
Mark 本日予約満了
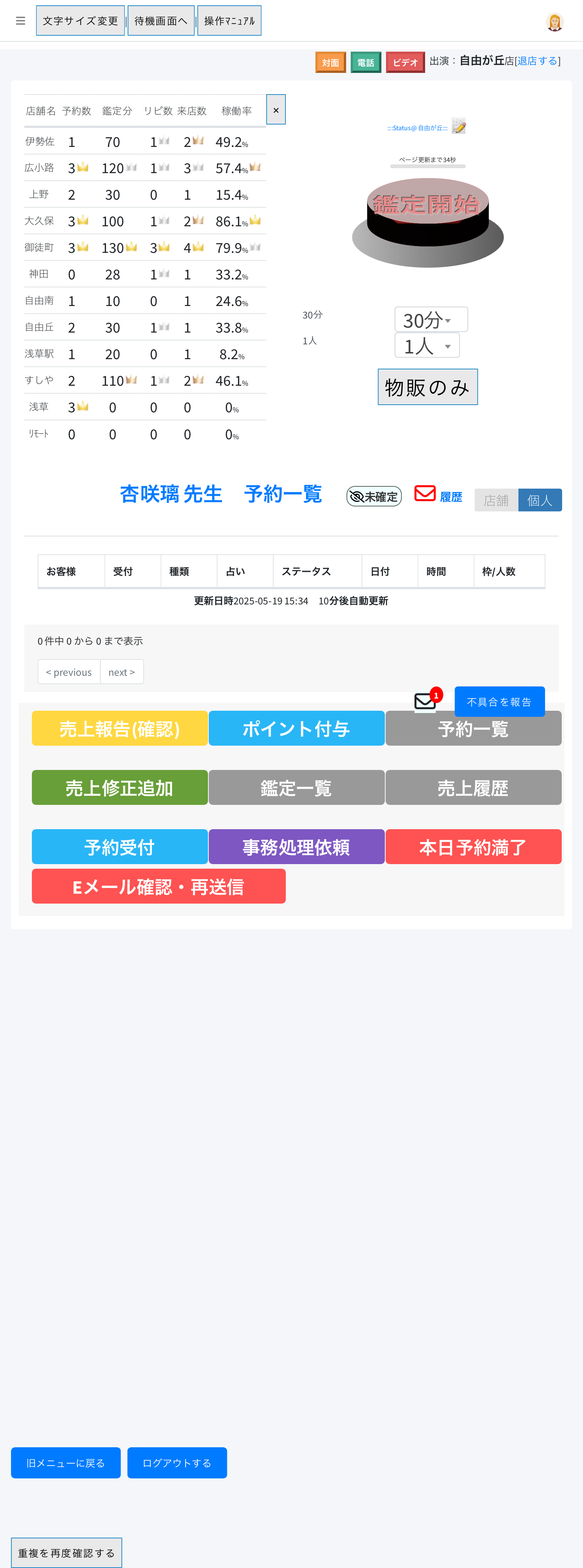click(x=473, y=847)
